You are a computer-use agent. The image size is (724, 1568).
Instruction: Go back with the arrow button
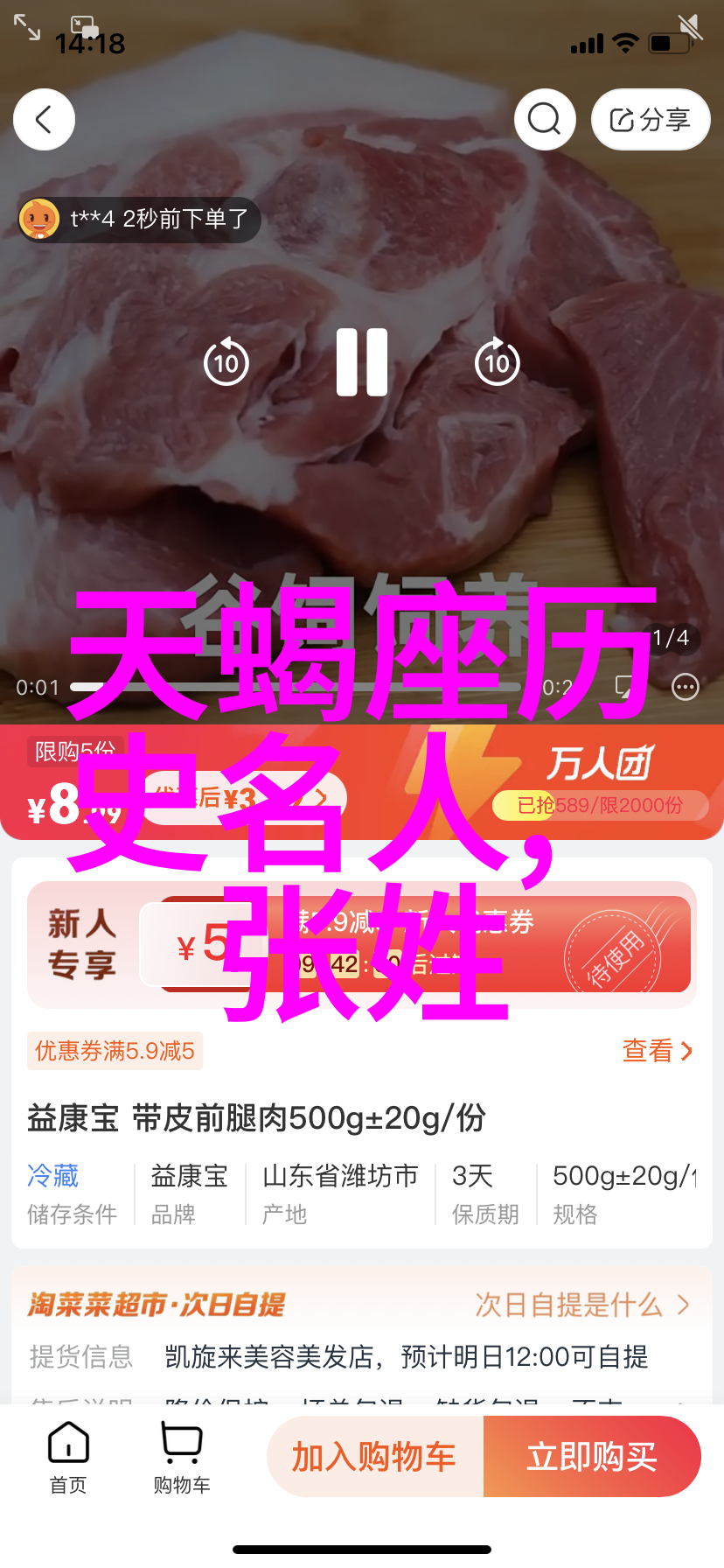tap(44, 119)
